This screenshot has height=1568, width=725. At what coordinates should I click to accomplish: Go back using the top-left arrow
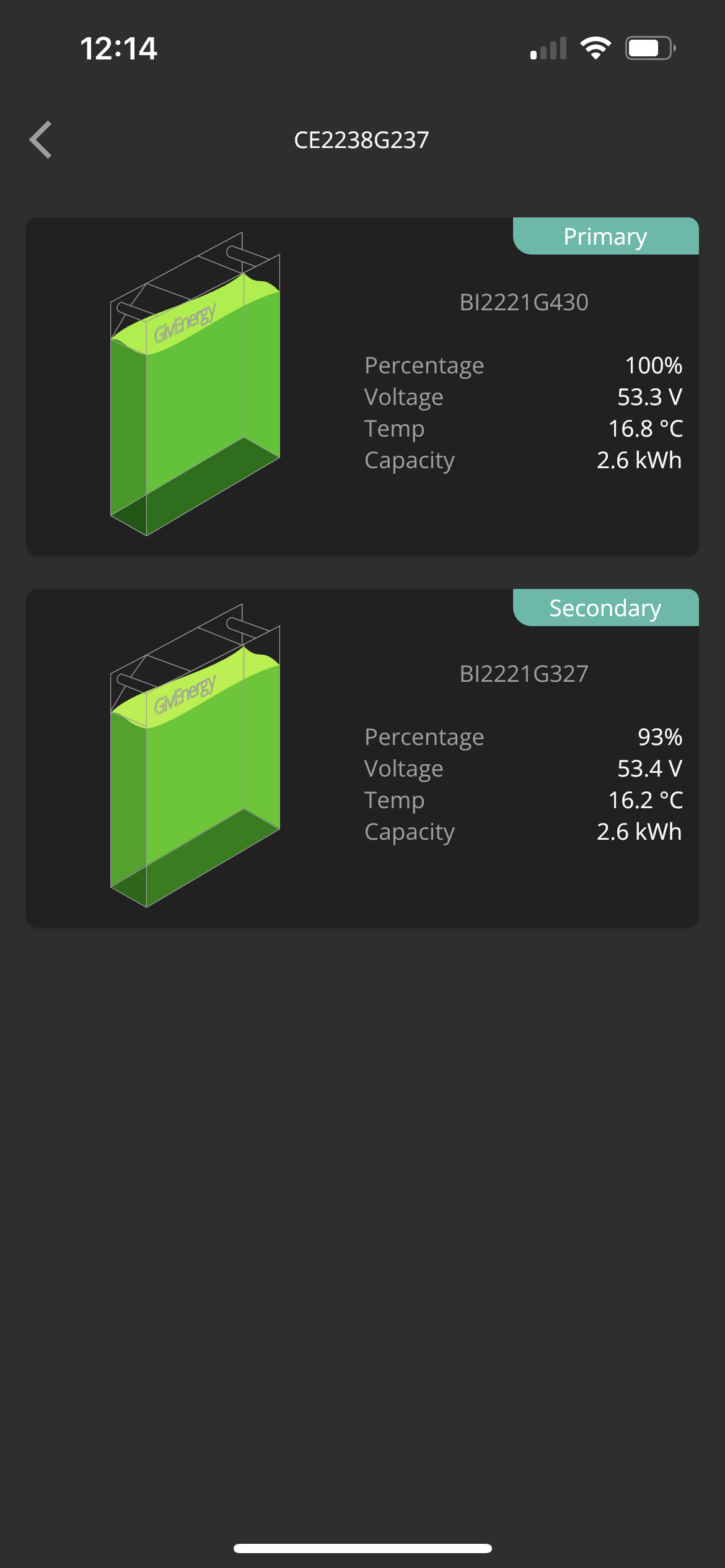tap(41, 140)
